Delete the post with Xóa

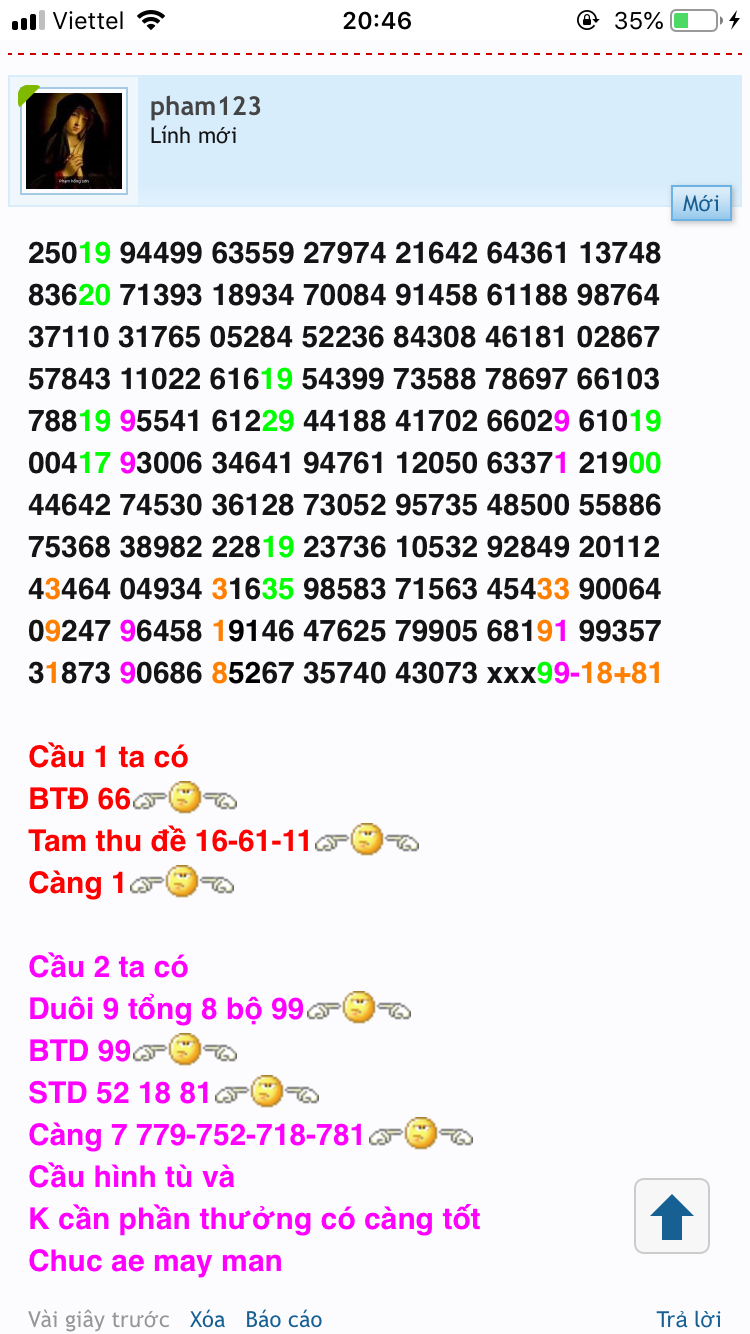207,1319
